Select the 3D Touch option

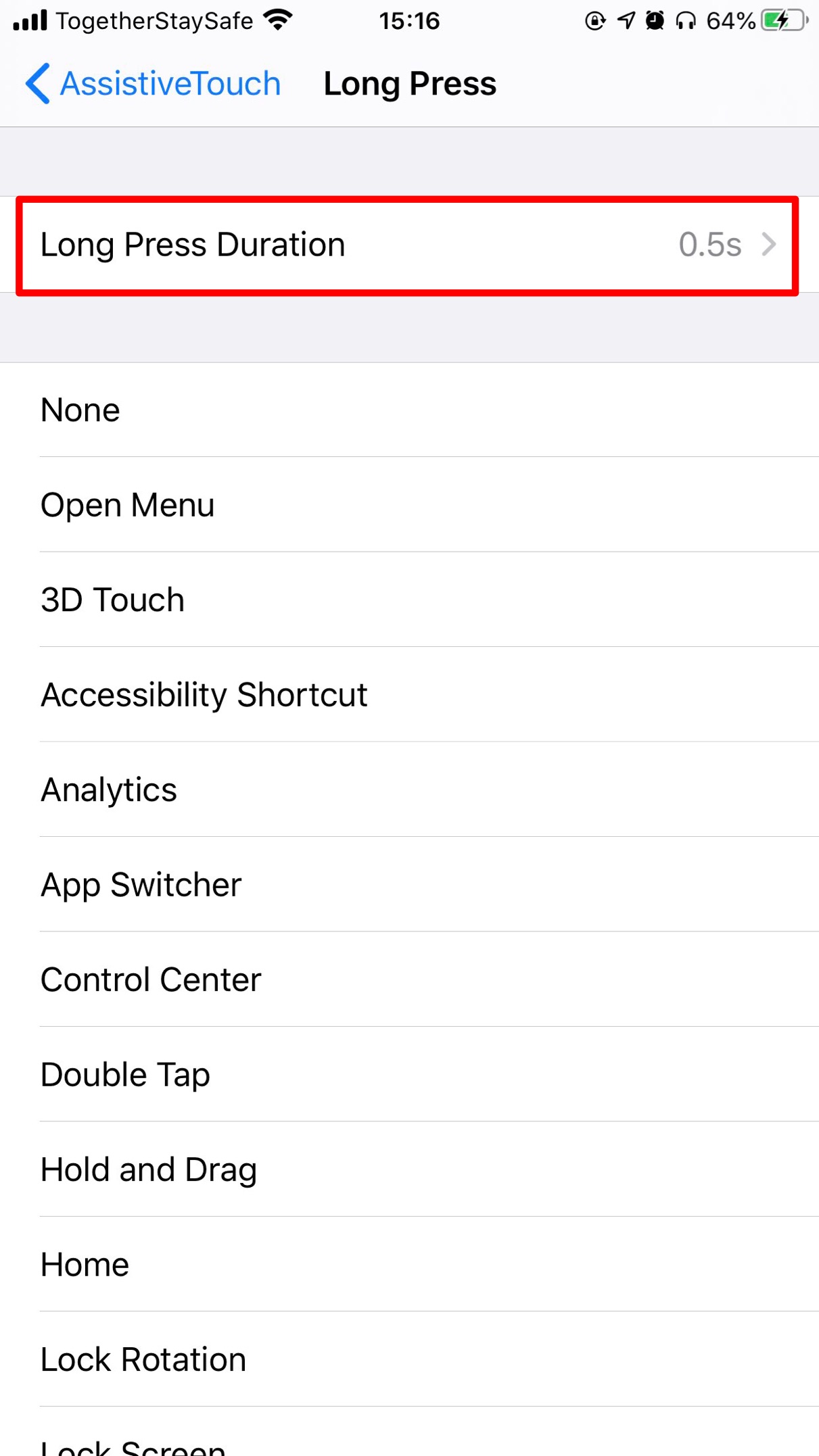pos(408,600)
